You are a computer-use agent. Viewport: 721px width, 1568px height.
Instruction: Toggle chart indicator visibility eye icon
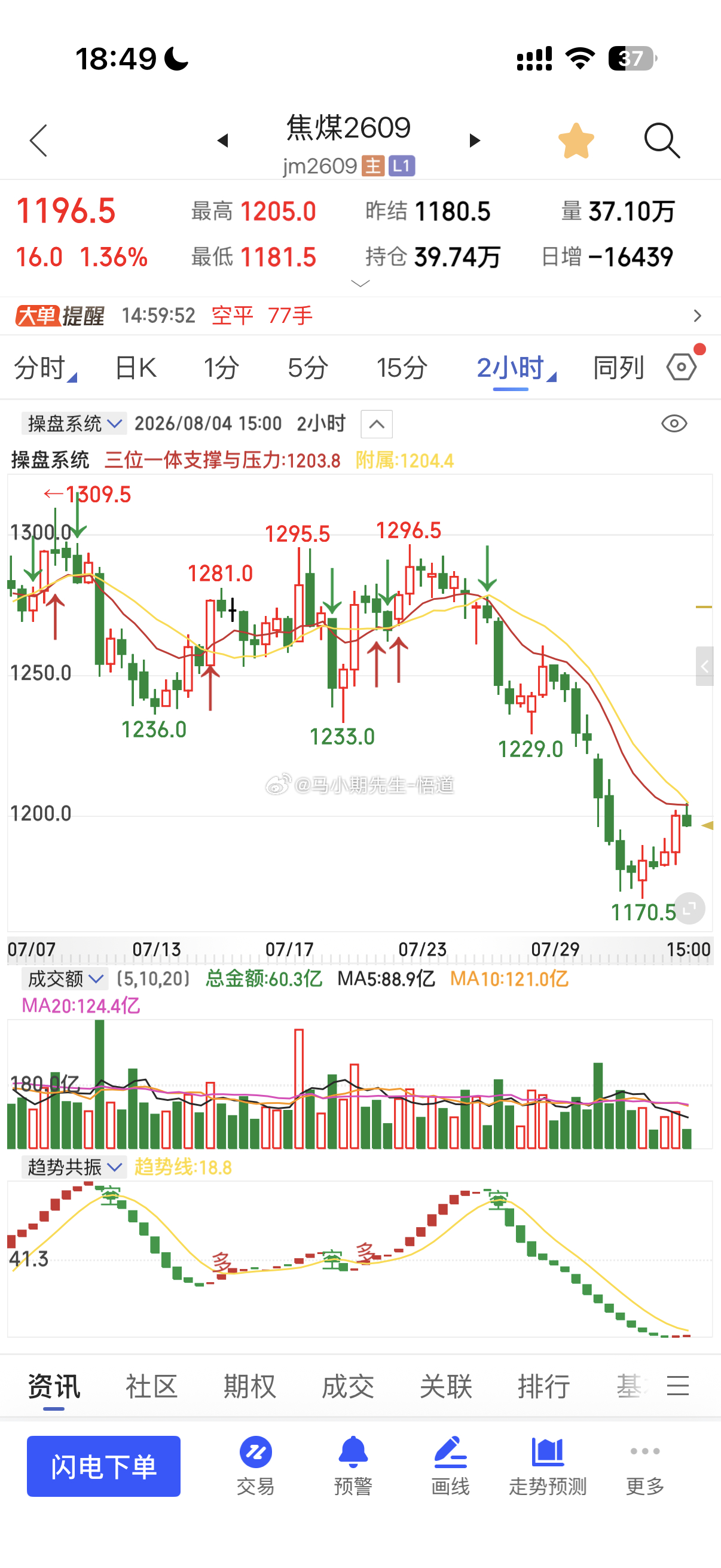674,423
